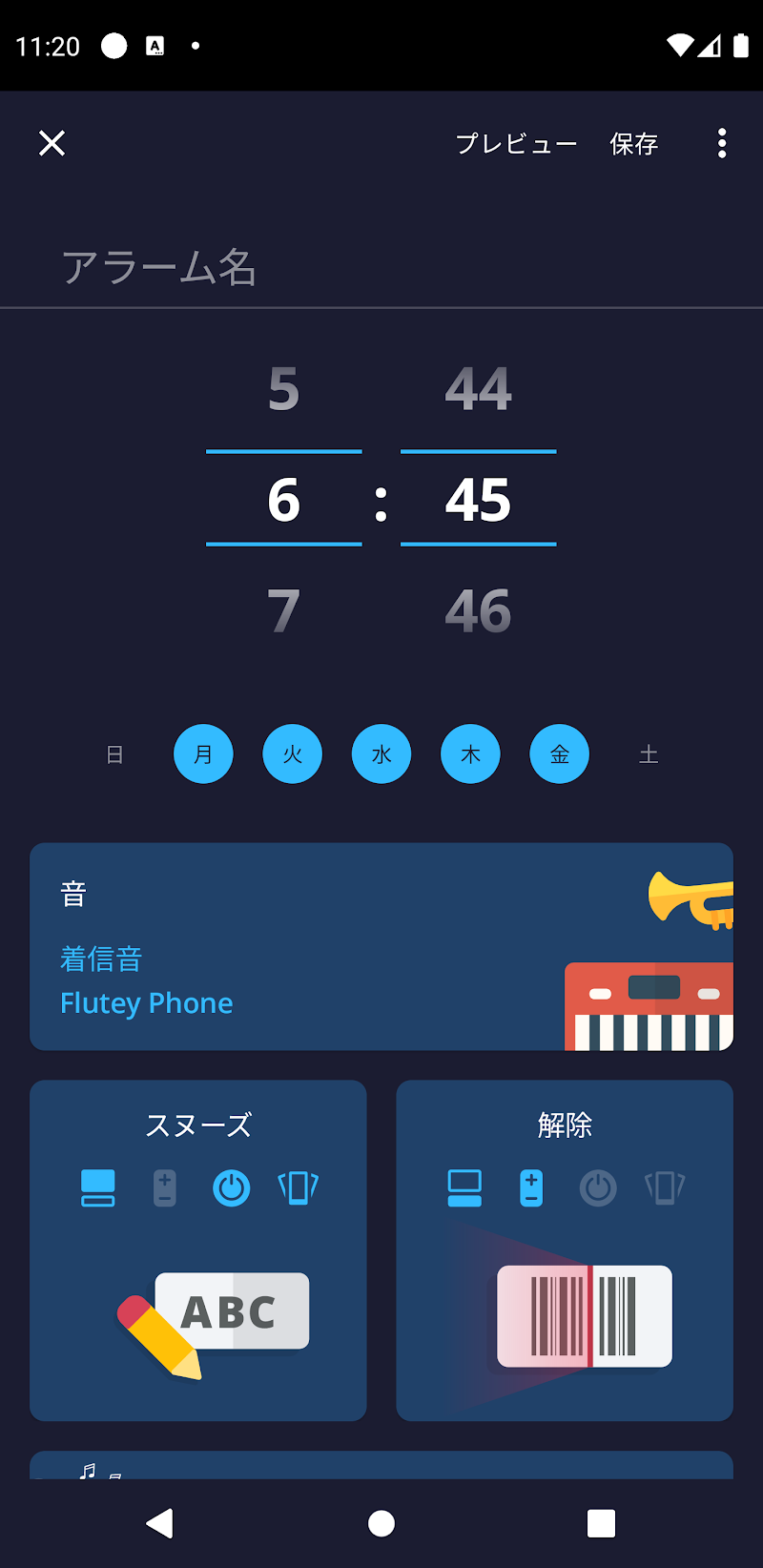
Task: Select hour 7 in the time picker
Action: point(283,610)
